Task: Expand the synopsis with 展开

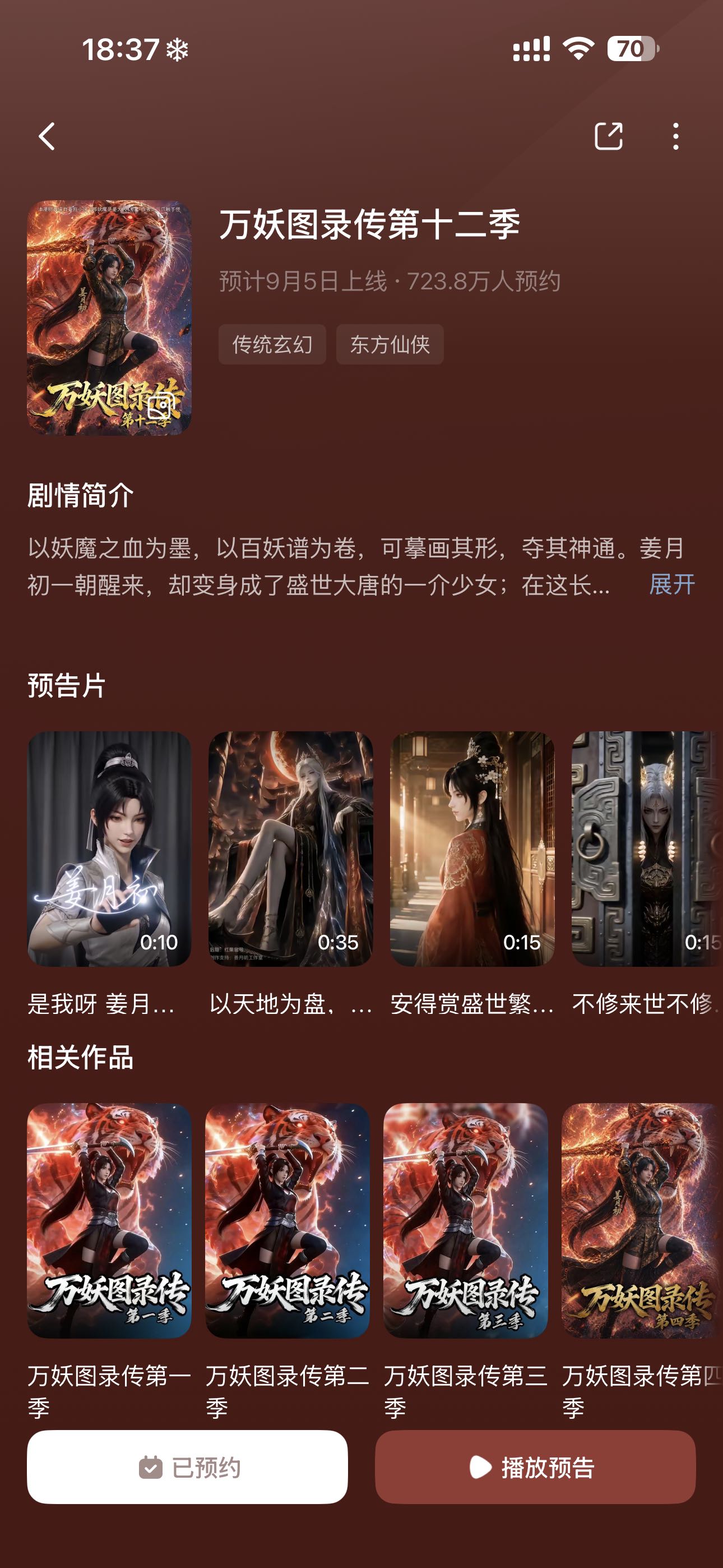Action: tap(672, 585)
